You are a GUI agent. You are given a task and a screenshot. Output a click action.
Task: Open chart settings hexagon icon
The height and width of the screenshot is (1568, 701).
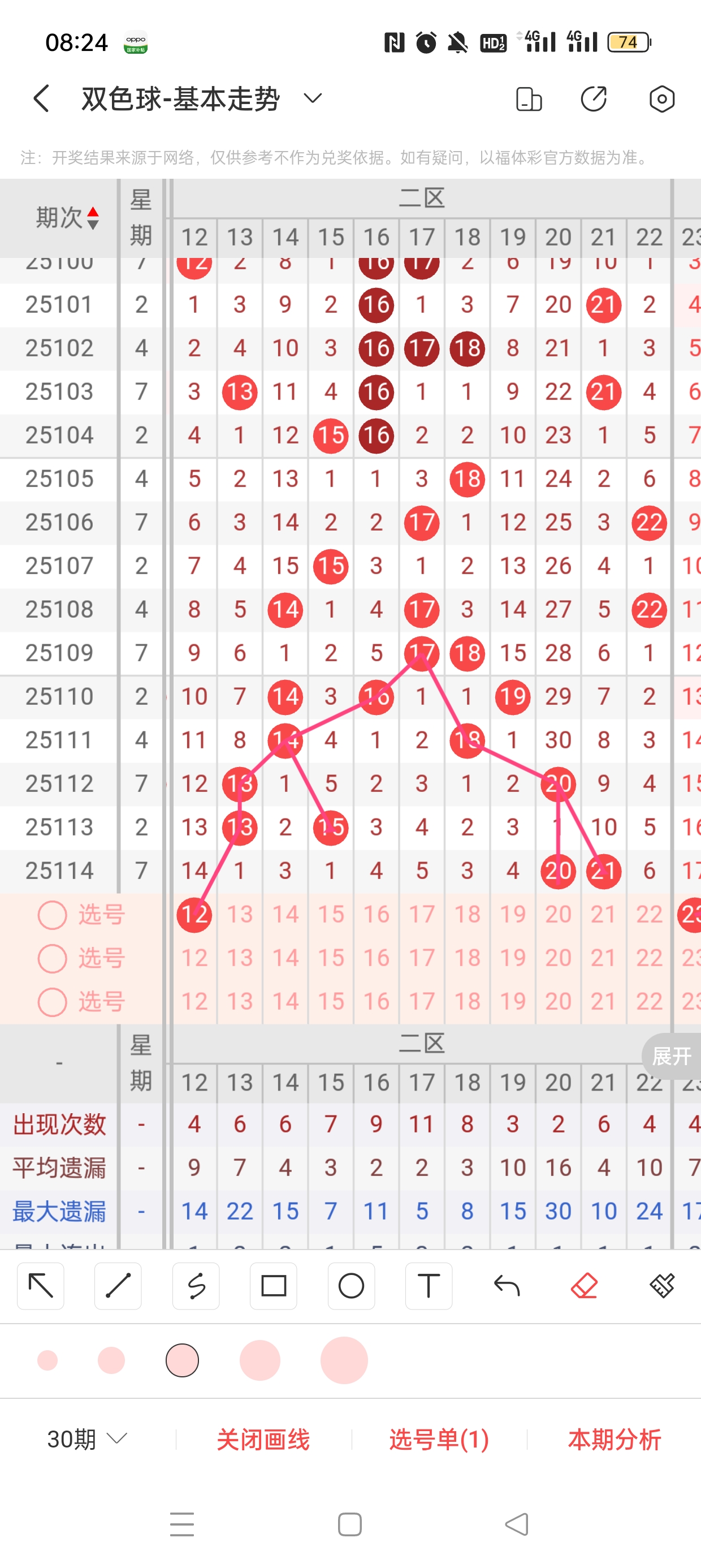[x=661, y=98]
